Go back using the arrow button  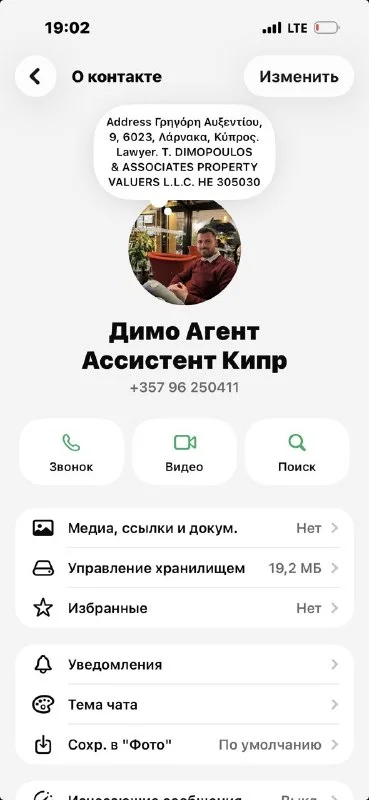[x=35, y=77]
